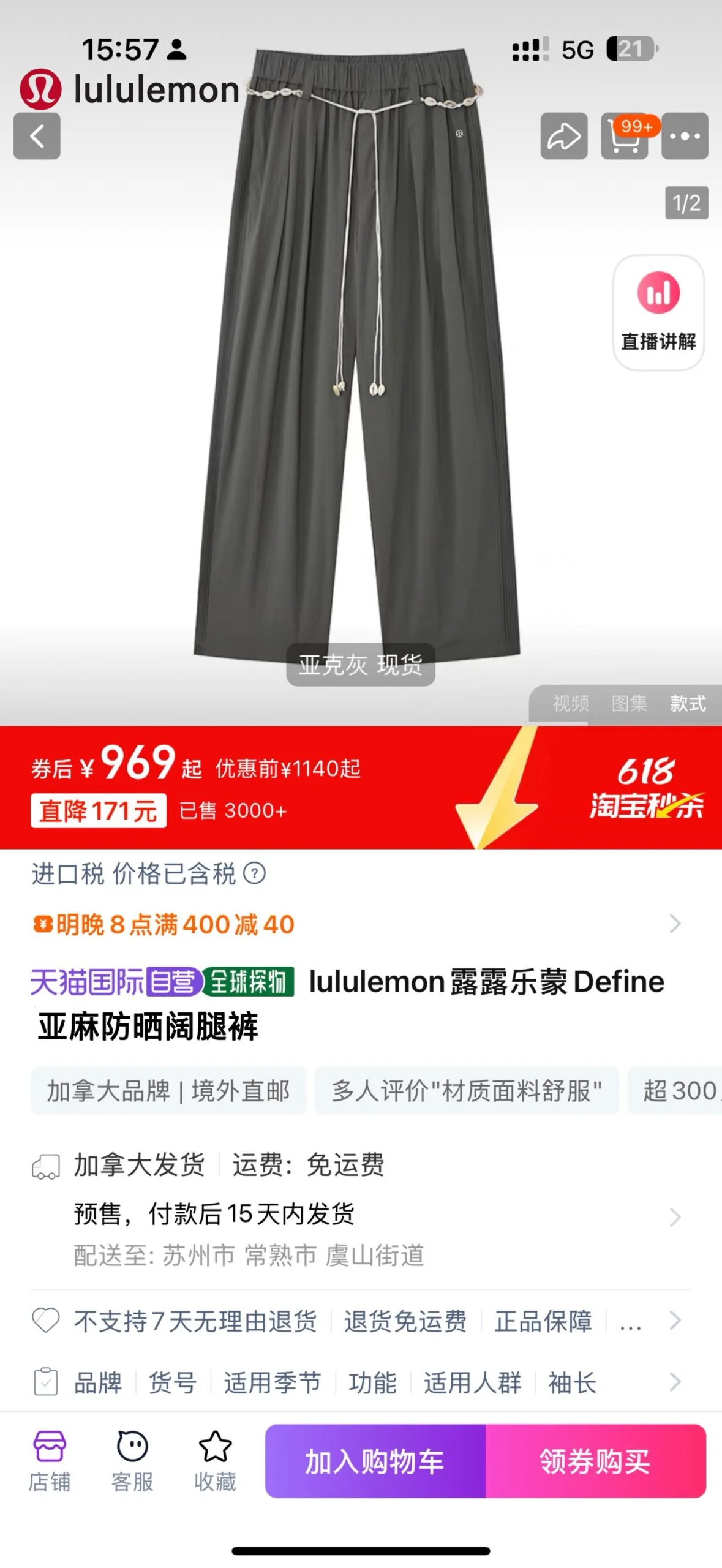This screenshot has height=1568, width=722.
Task: Tap 领券购买 to buy with coupon
Action: (595, 1461)
